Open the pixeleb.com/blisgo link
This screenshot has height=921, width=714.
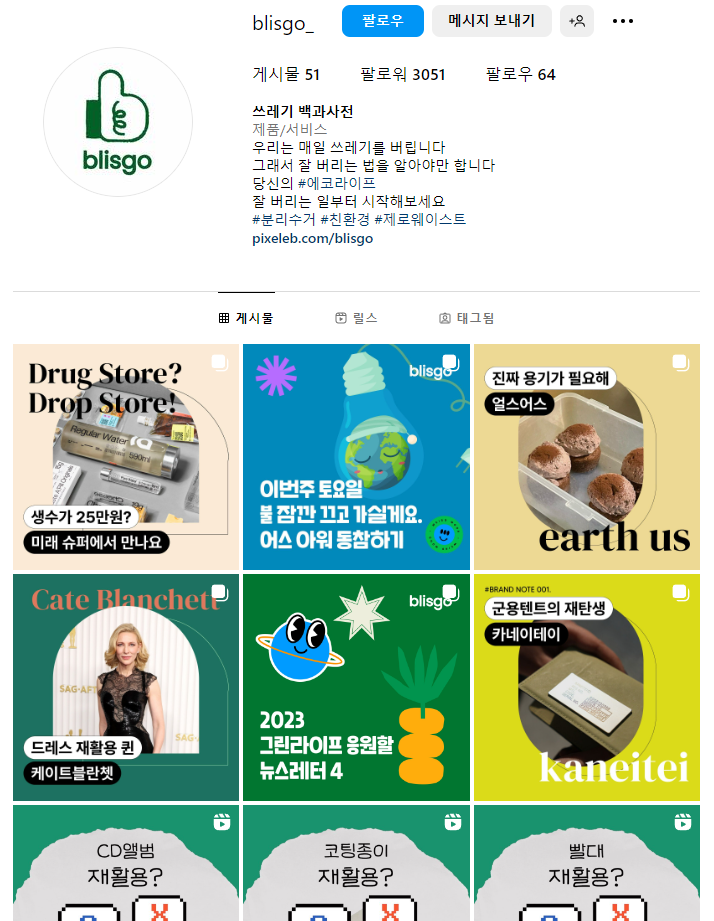coord(312,239)
